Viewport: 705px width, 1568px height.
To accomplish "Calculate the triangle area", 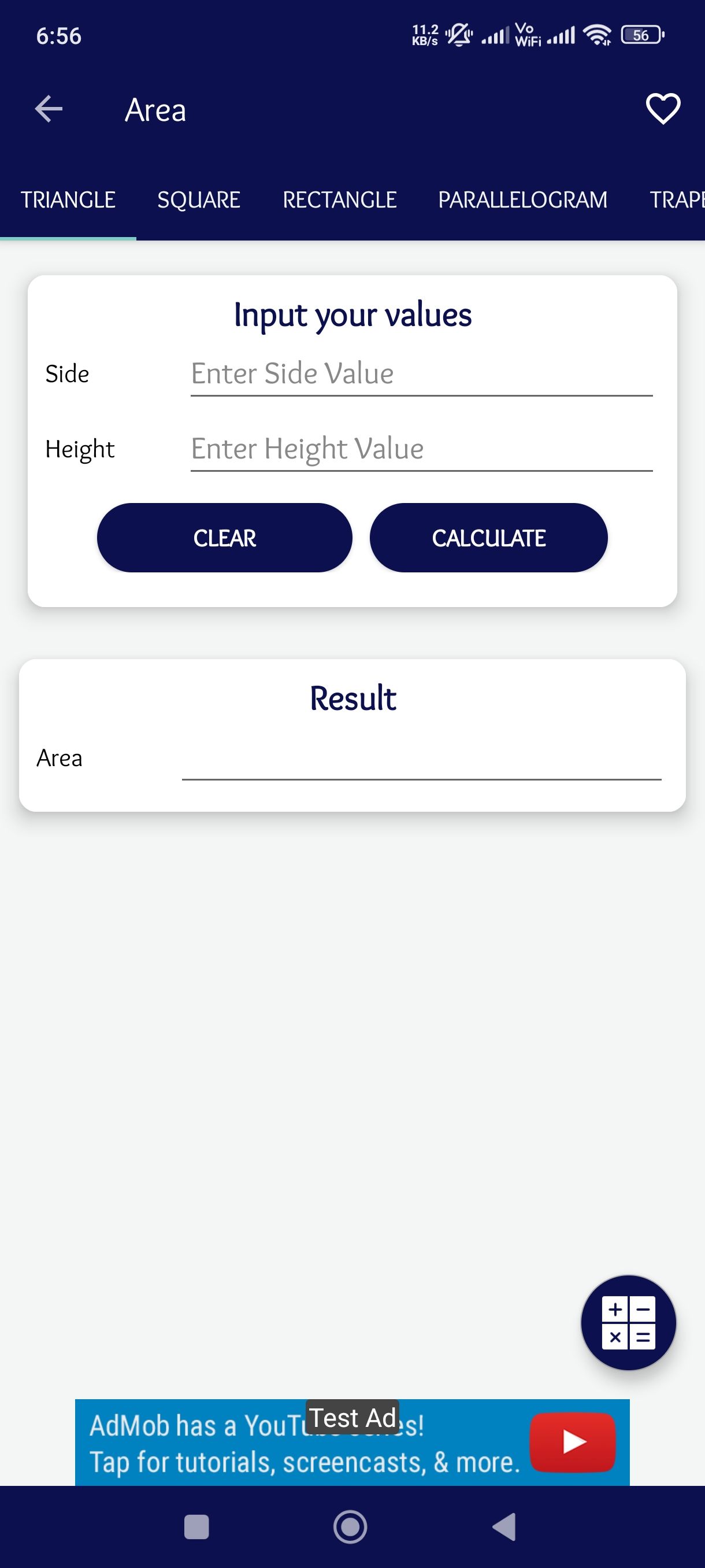I will (488, 538).
